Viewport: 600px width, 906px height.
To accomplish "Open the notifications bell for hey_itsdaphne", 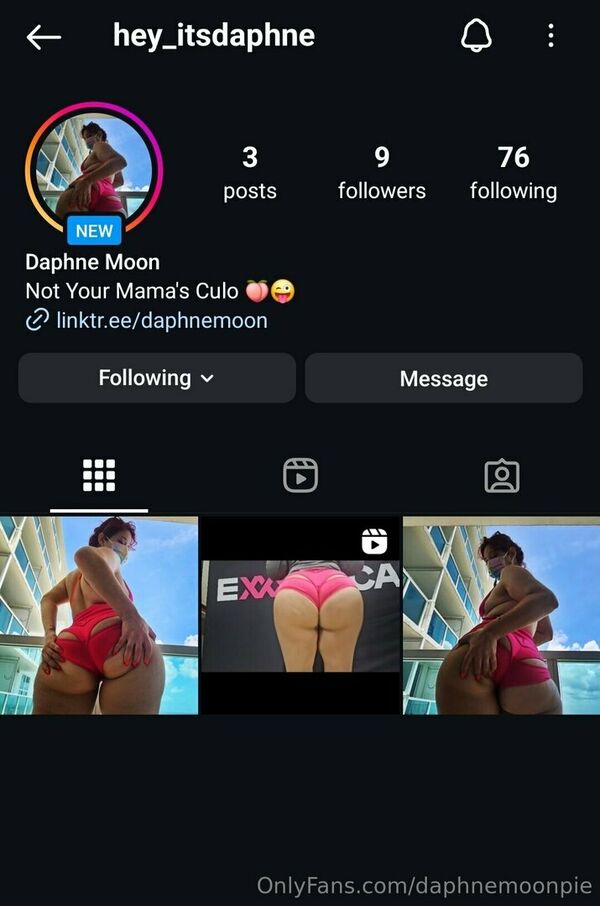I will [476, 37].
